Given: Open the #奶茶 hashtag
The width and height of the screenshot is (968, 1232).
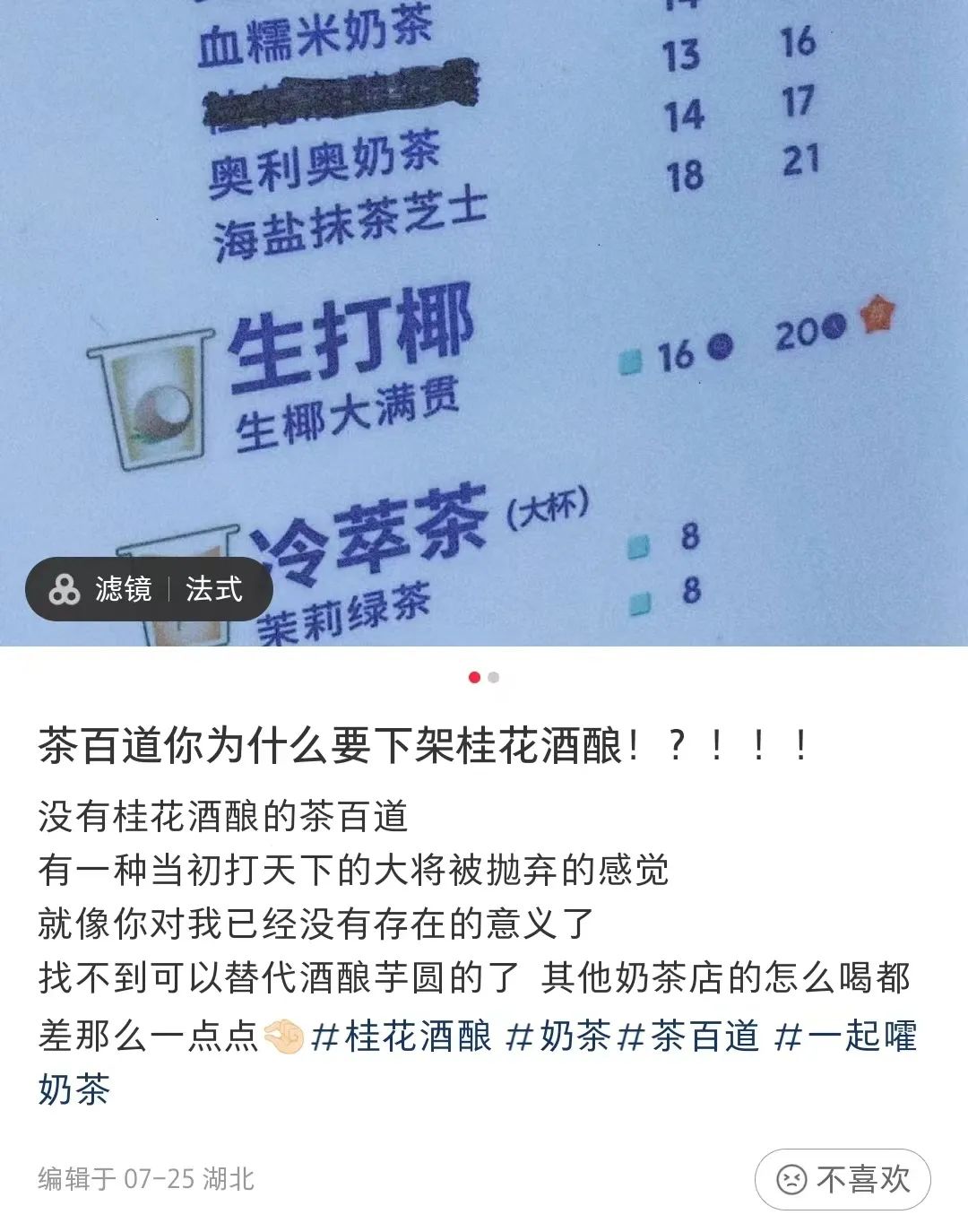Looking at the screenshot, I should coord(558,1037).
